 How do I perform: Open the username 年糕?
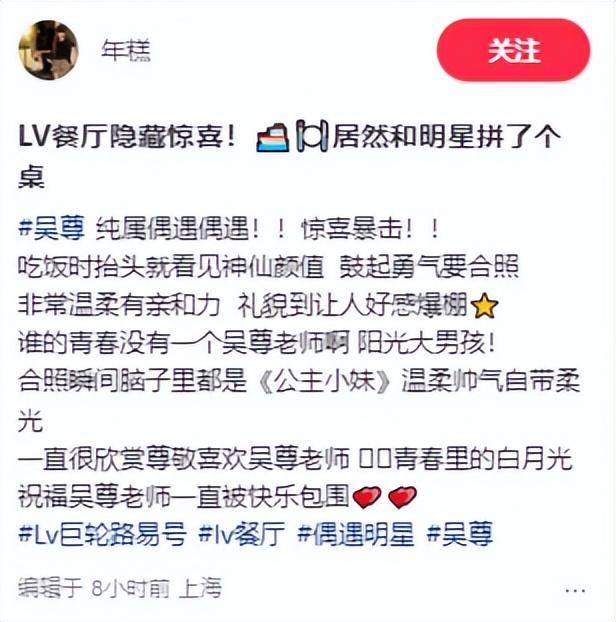(x=126, y=51)
